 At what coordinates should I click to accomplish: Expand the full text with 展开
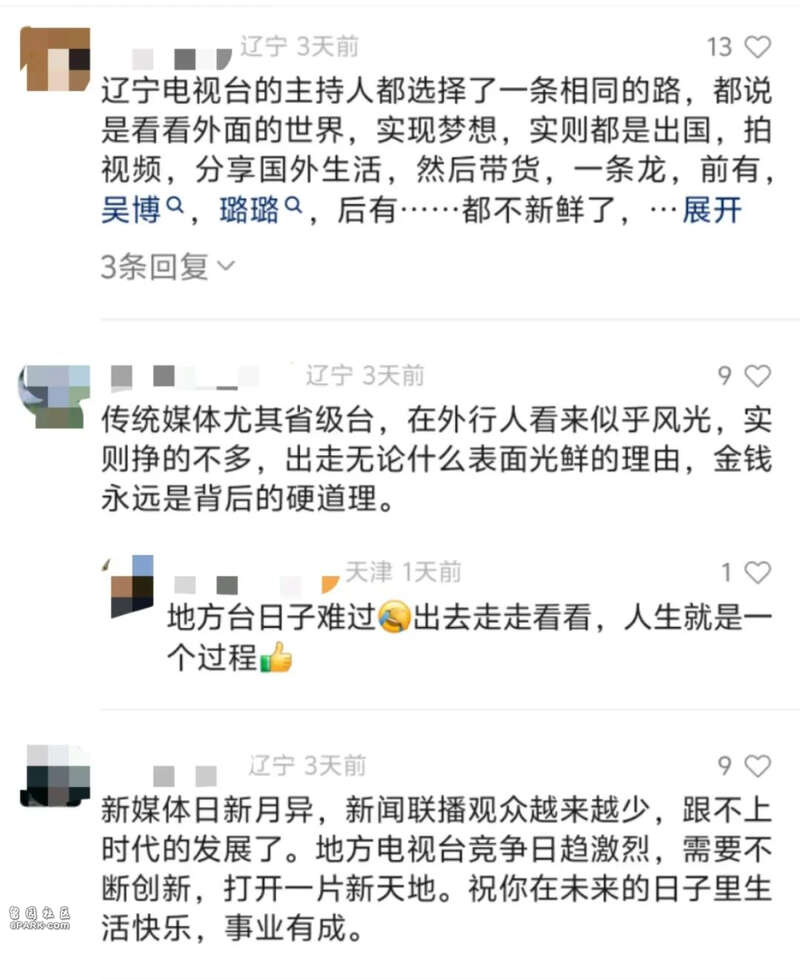point(711,211)
